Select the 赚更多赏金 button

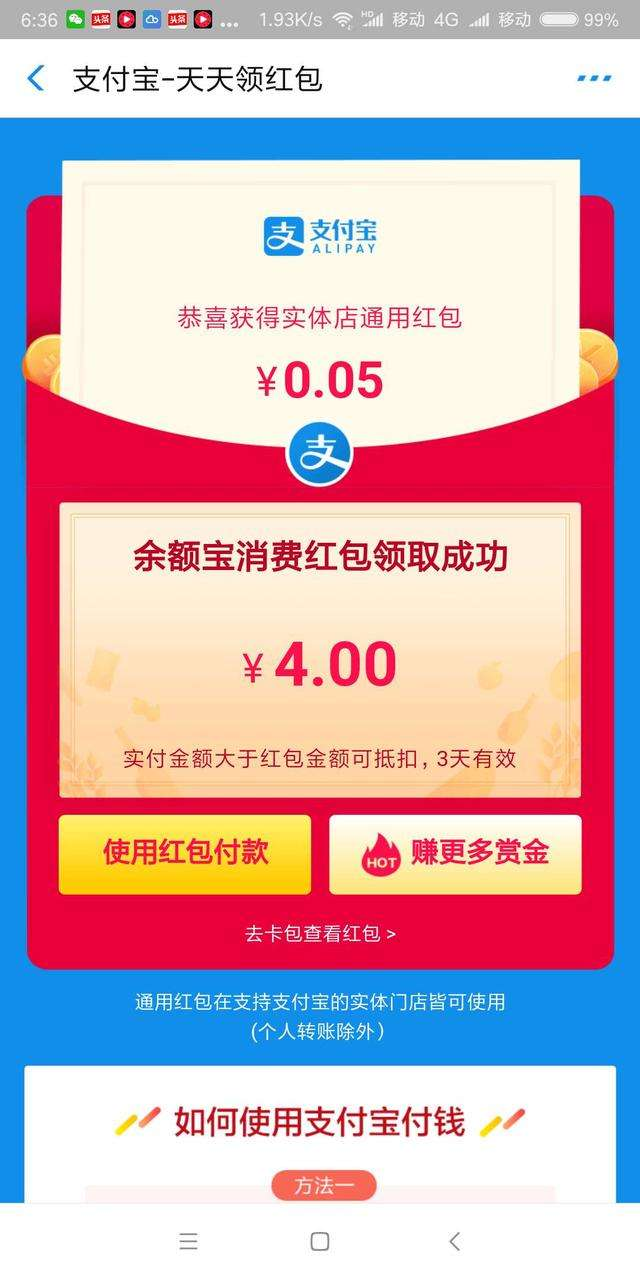[x=455, y=853]
